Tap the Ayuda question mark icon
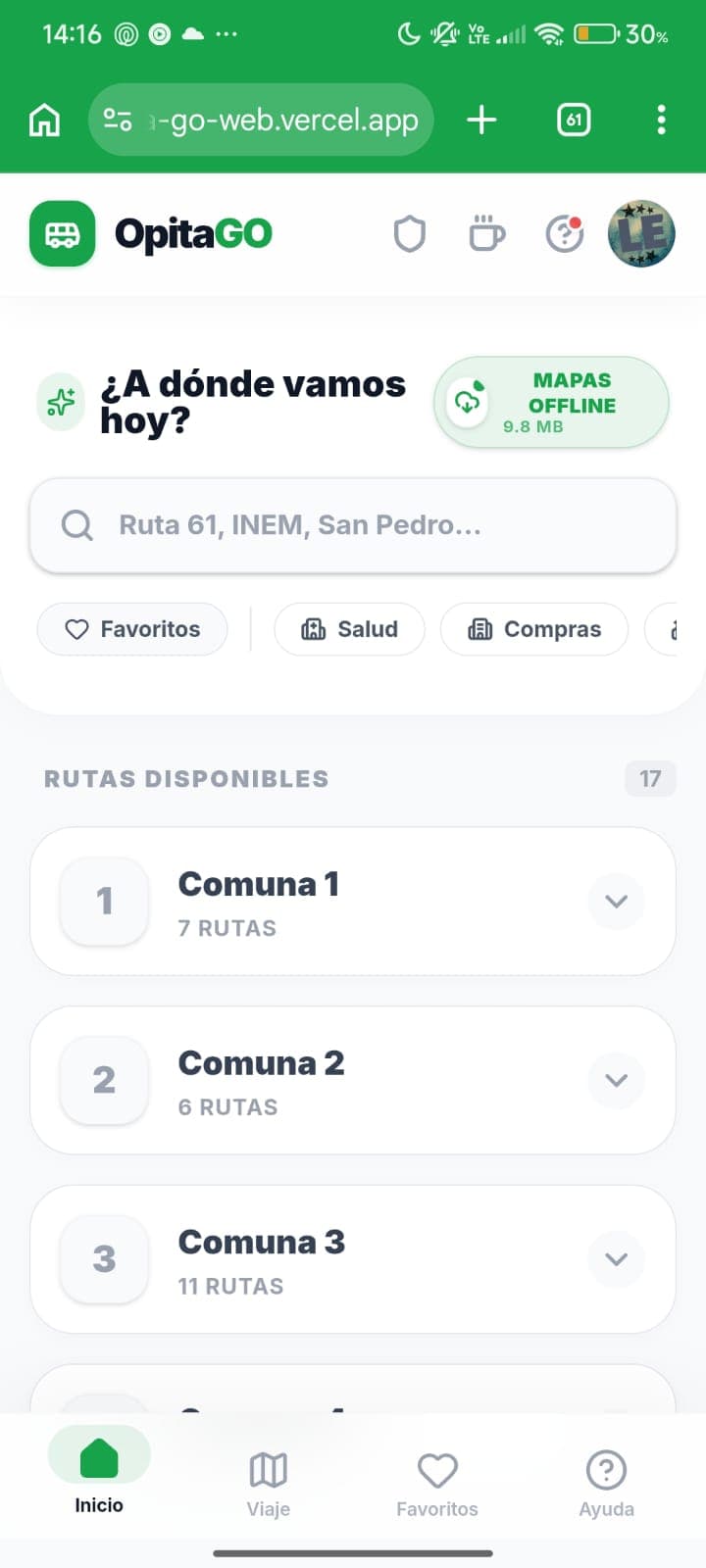Screen dimensions: 706x1568 (x=606, y=1470)
